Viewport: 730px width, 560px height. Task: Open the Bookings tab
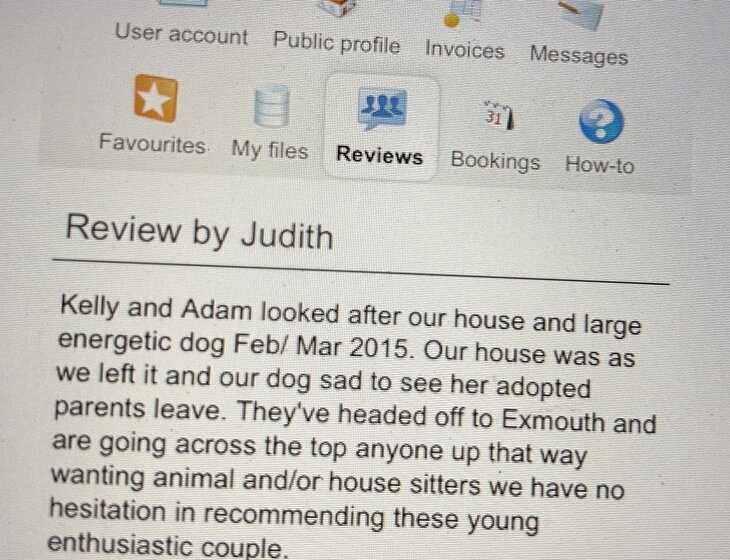496,136
